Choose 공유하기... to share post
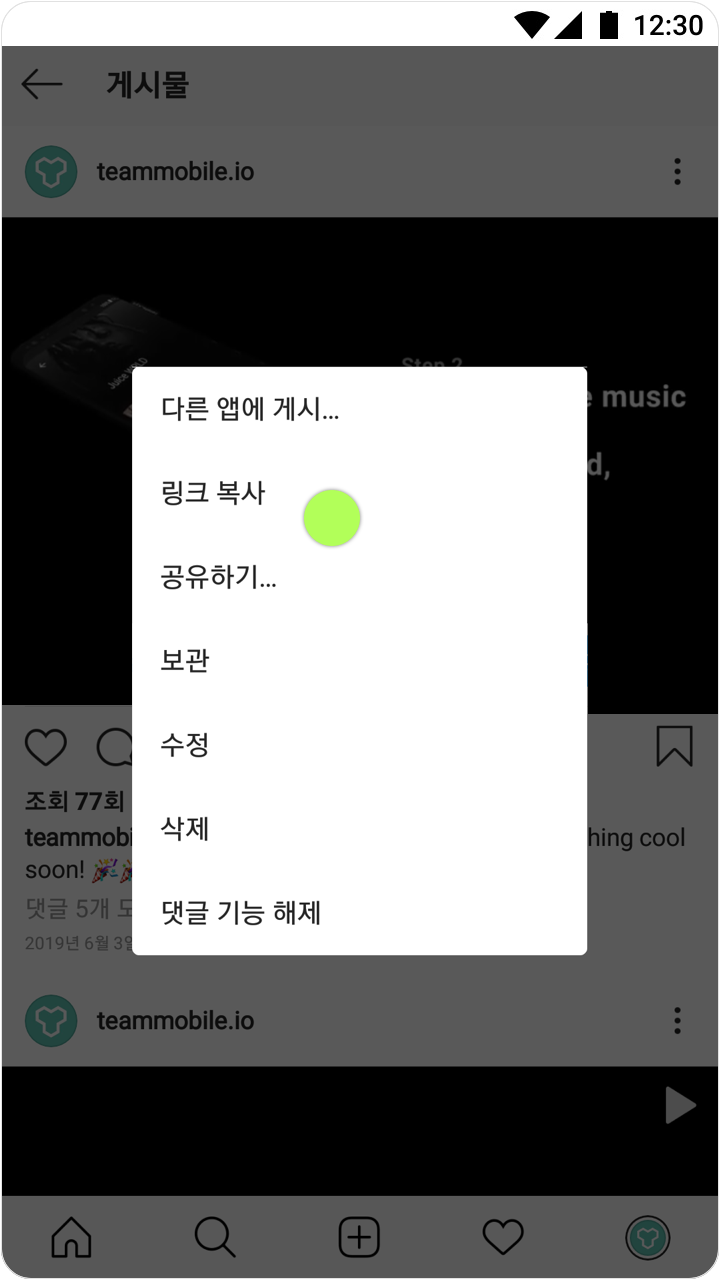Viewport: 720px width, 1280px height. [x=218, y=577]
